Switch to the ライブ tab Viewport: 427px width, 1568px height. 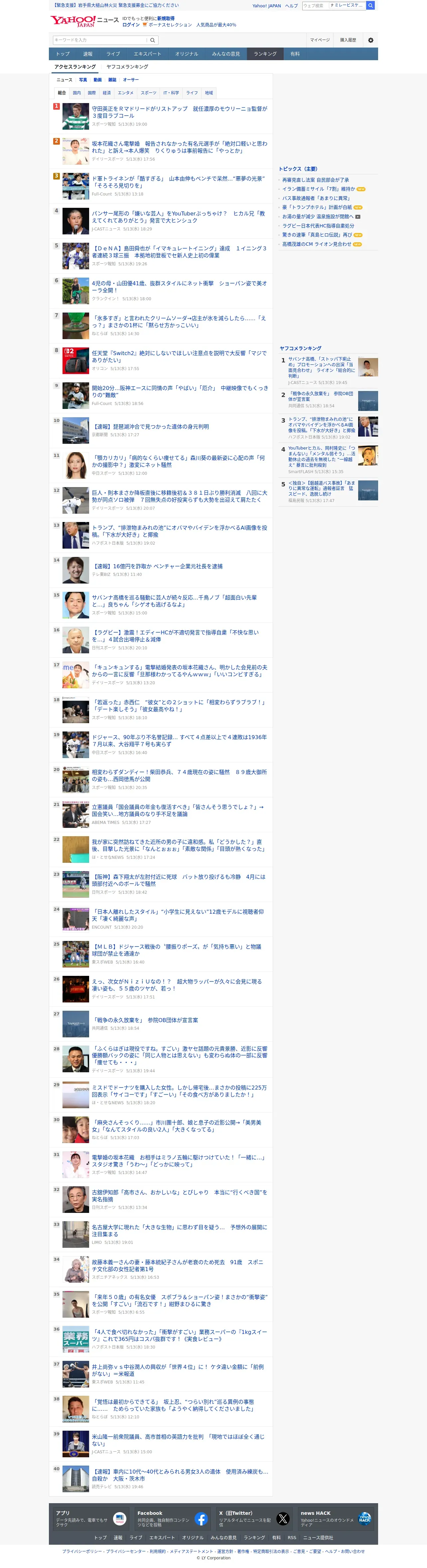click(x=113, y=54)
